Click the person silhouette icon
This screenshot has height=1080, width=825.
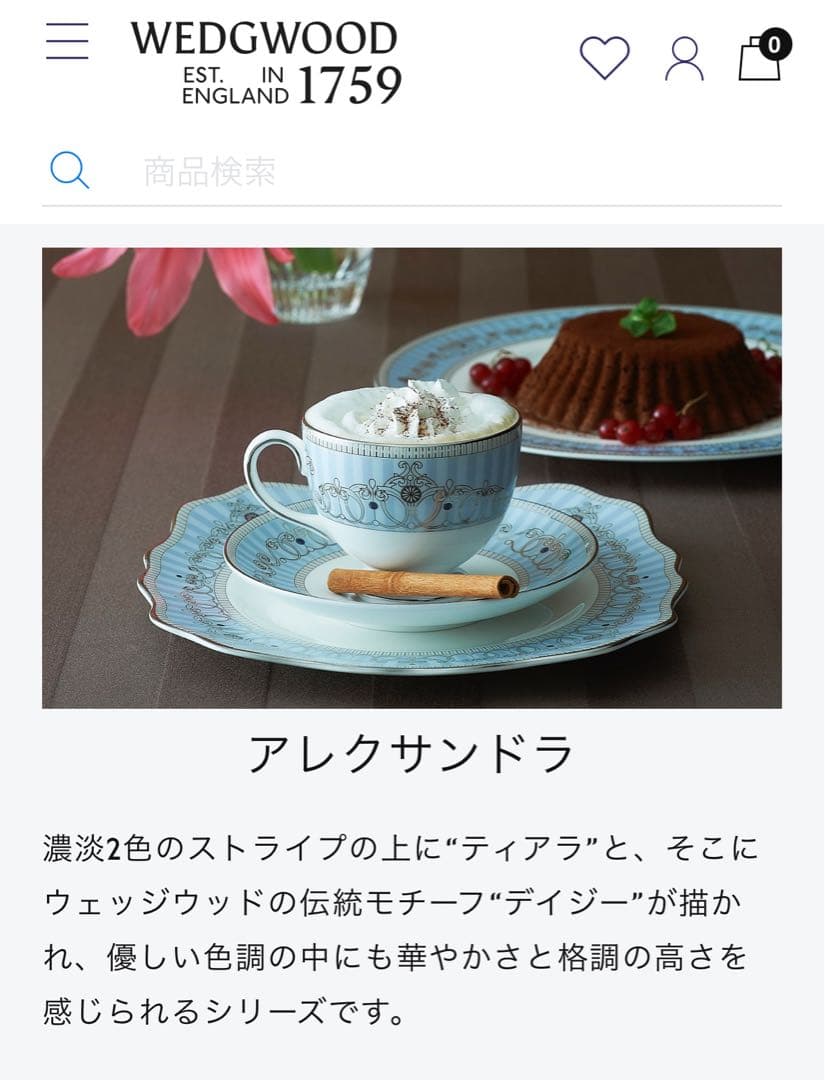pos(683,57)
